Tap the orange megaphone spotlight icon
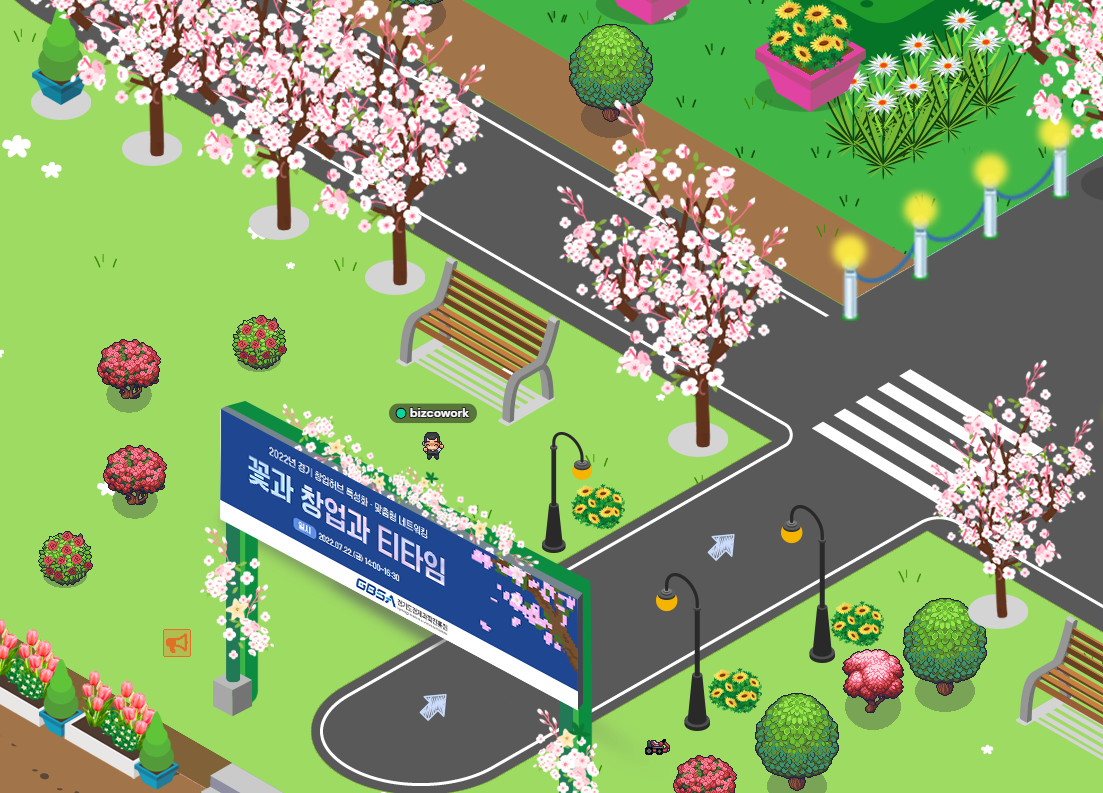This screenshot has width=1103, height=793. tap(177, 643)
